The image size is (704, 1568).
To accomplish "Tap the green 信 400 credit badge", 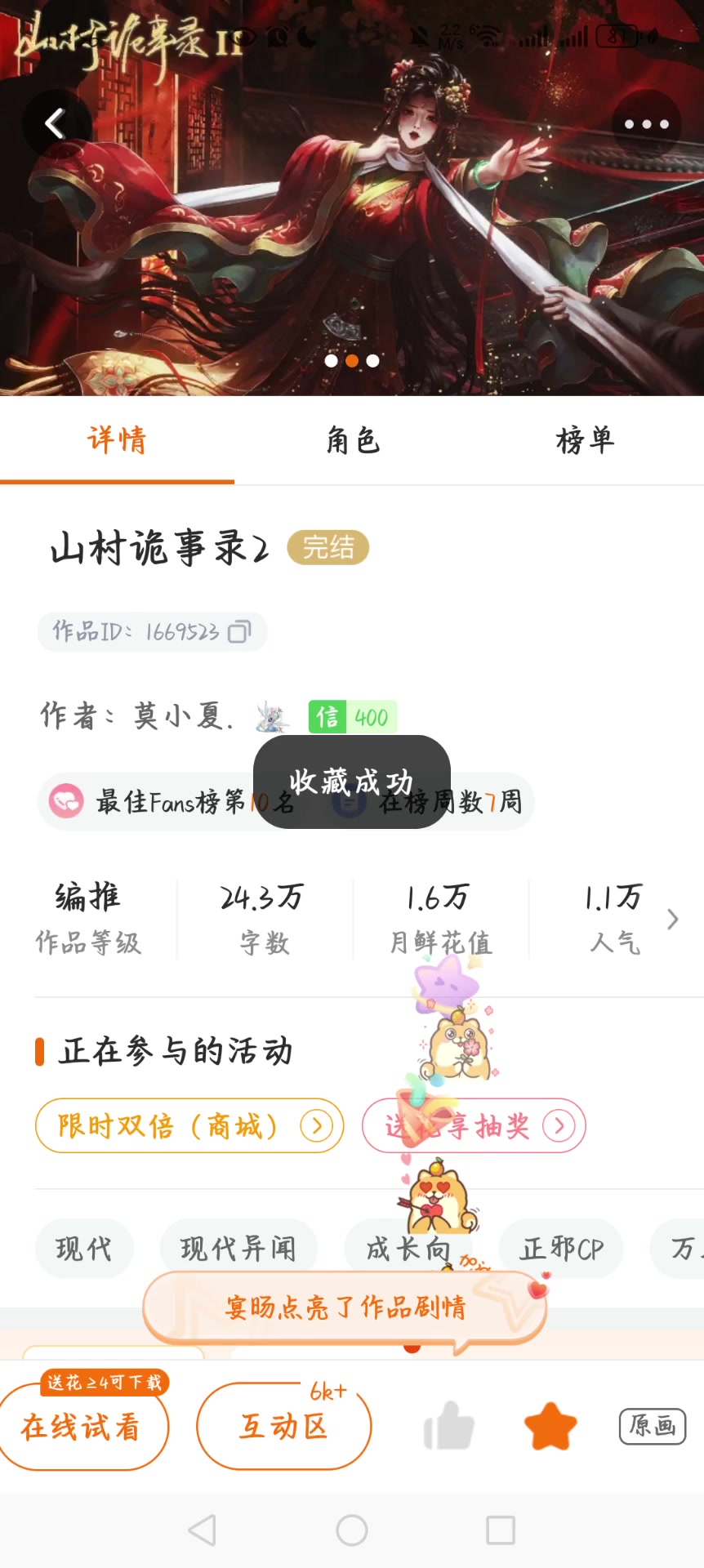I will click(x=351, y=716).
